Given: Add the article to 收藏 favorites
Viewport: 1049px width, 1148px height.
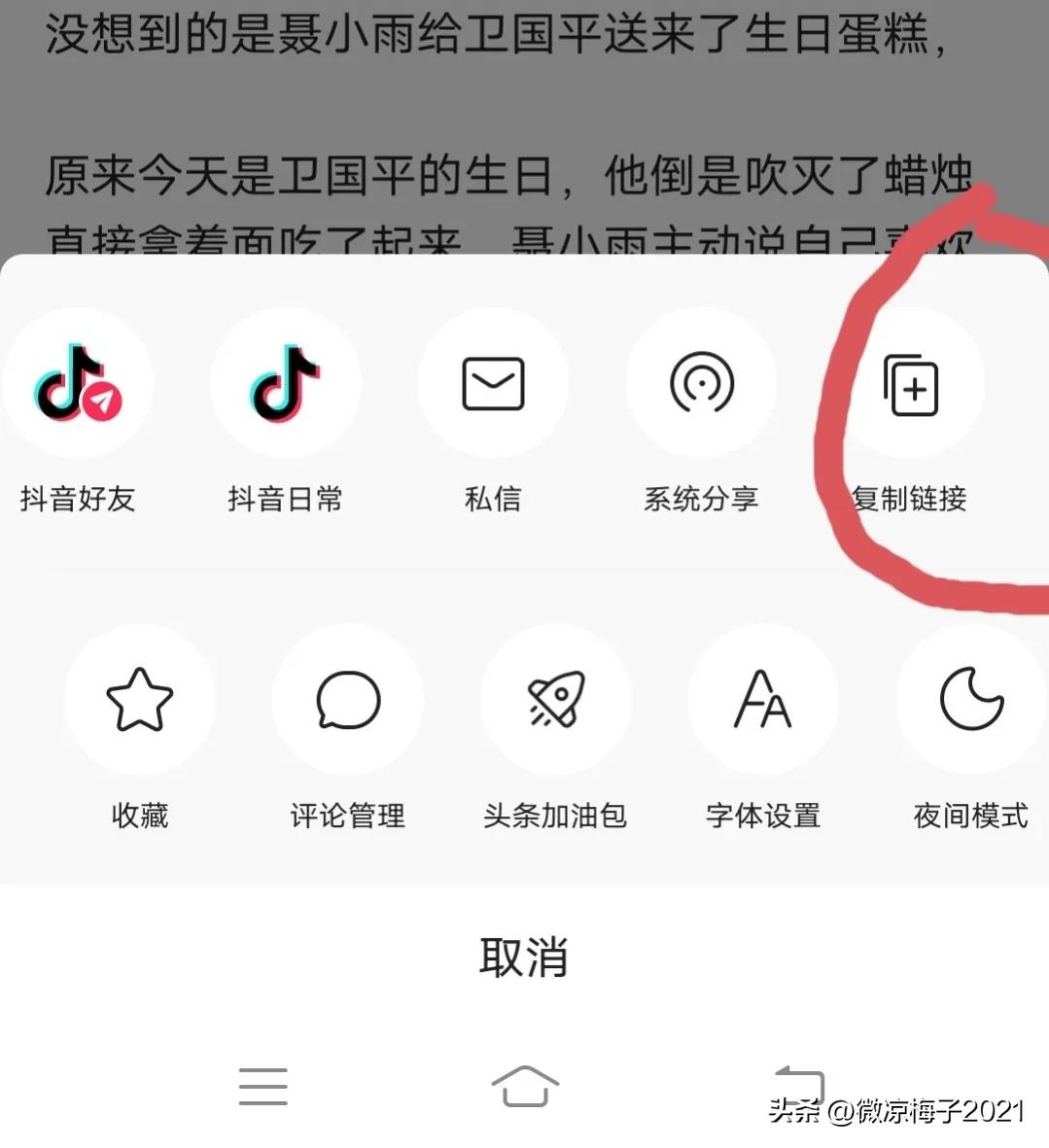Looking at the screenshot, I should click(x=140, y=700).
